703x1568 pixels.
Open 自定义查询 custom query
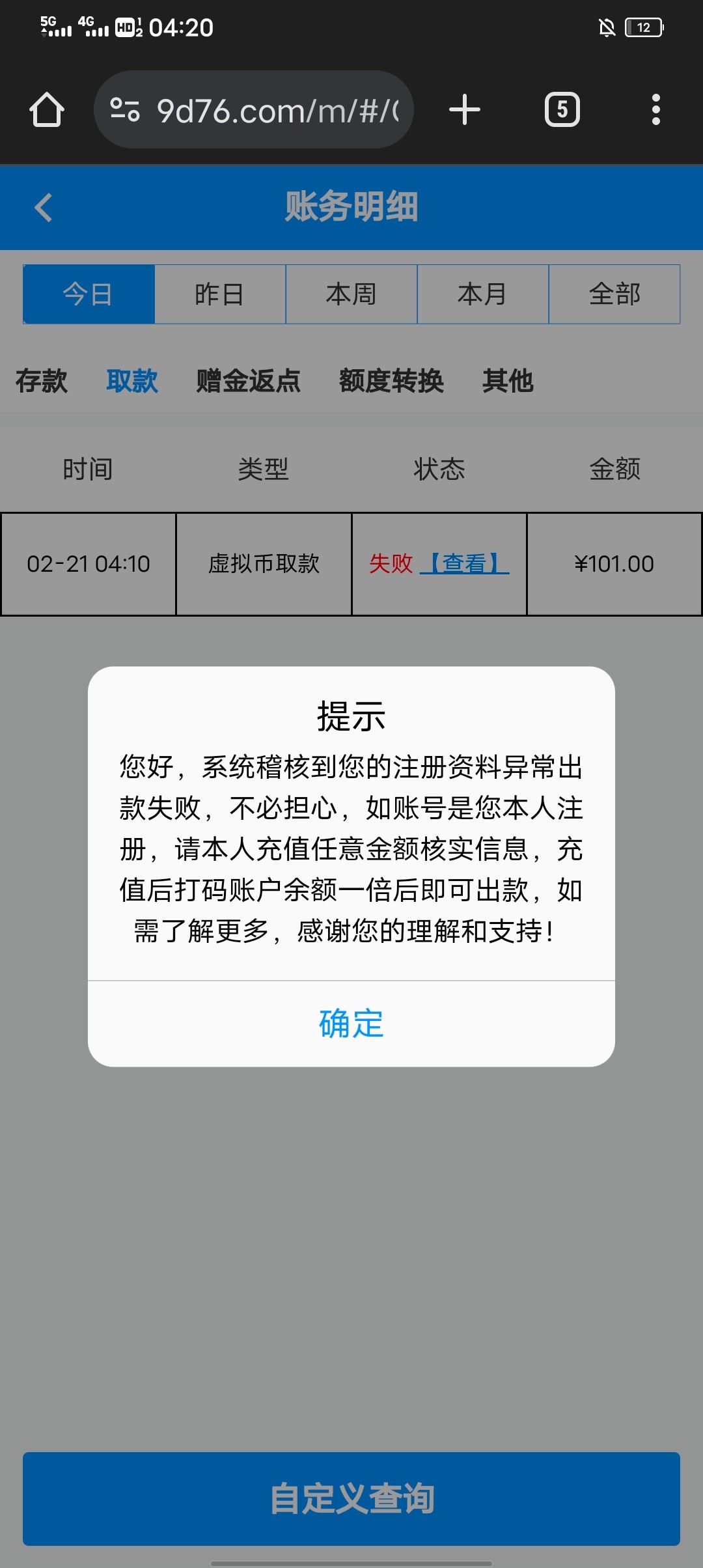pyautogui.click(x=351, y=1498)
